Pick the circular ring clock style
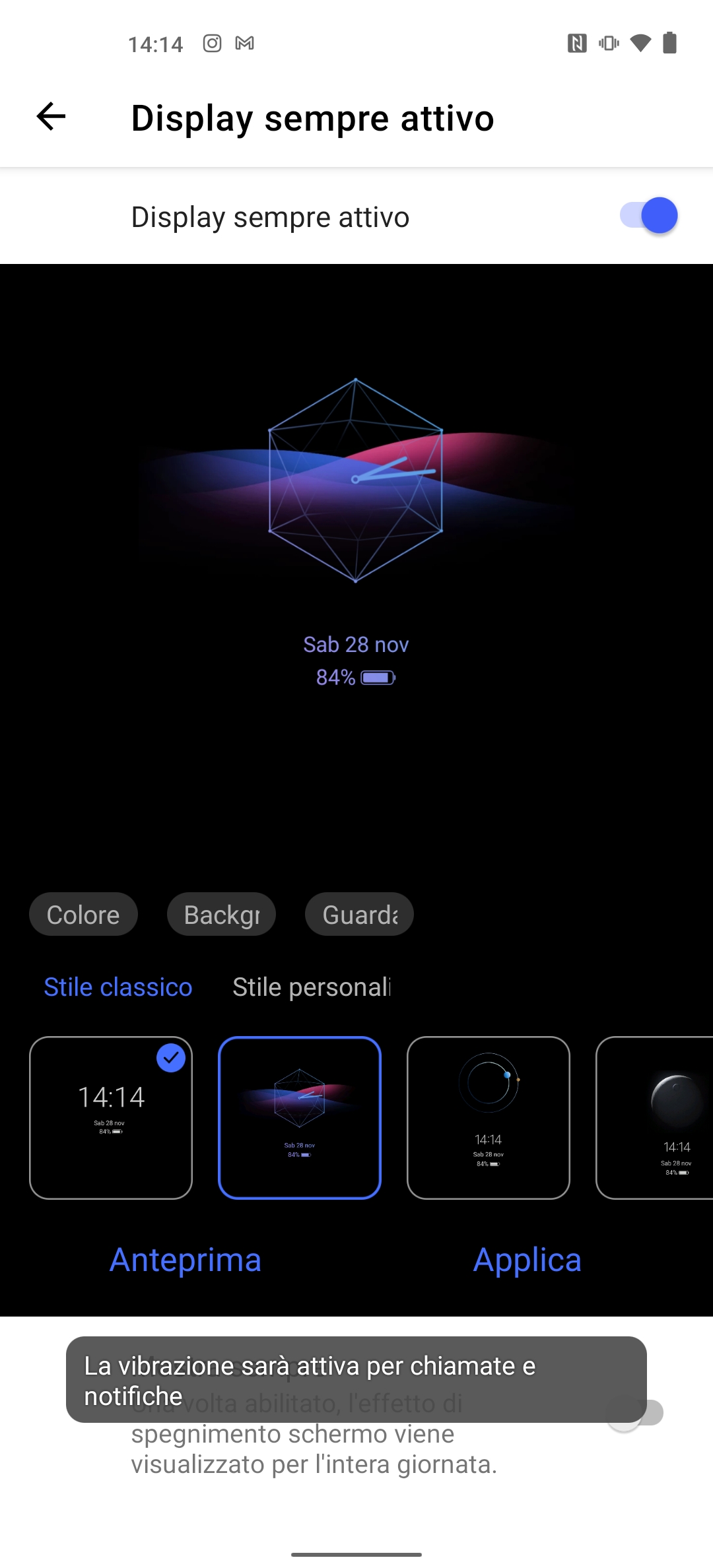 point(489,1118)
